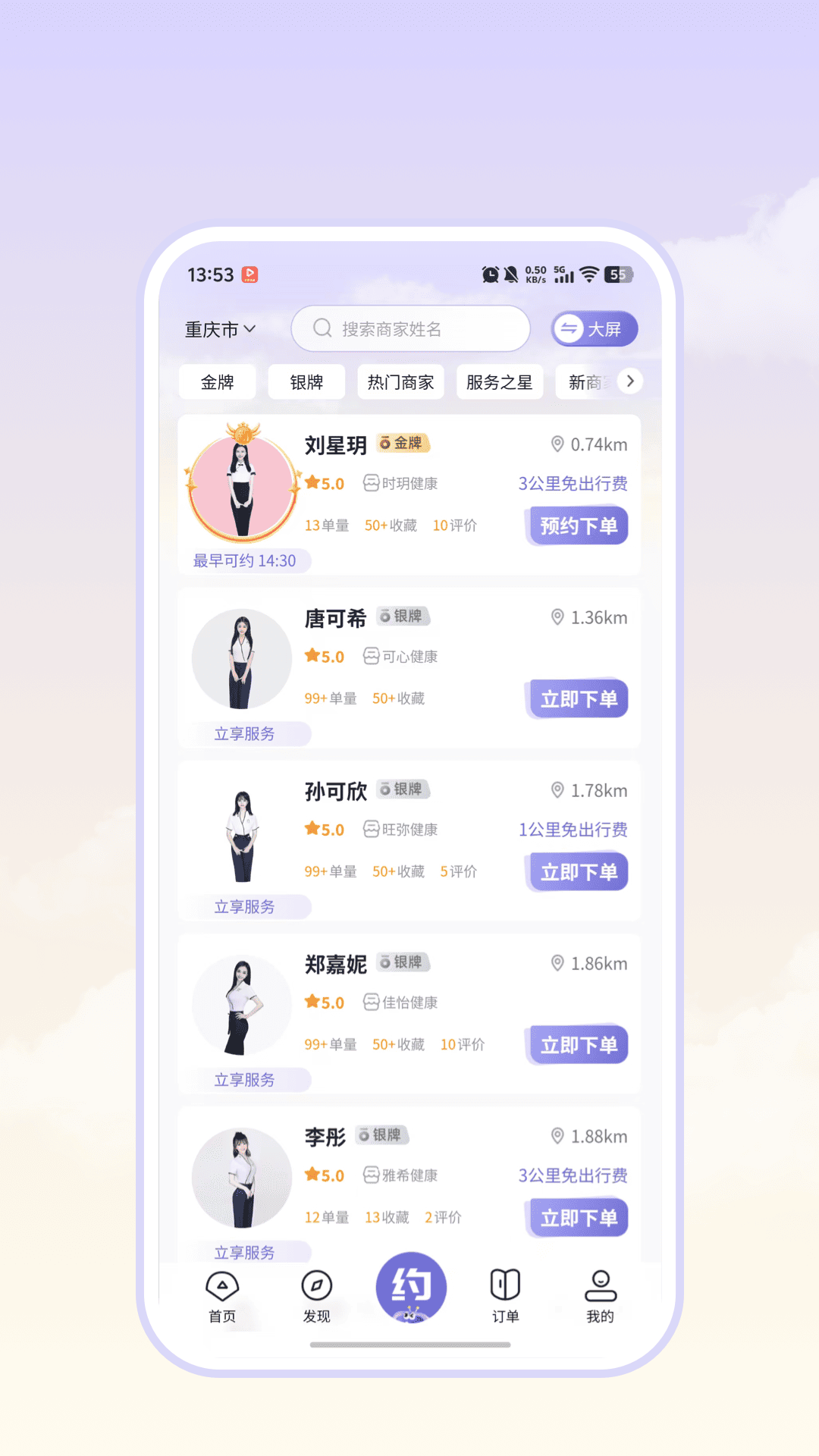Tap the search magnifier icon

point(322,328)
